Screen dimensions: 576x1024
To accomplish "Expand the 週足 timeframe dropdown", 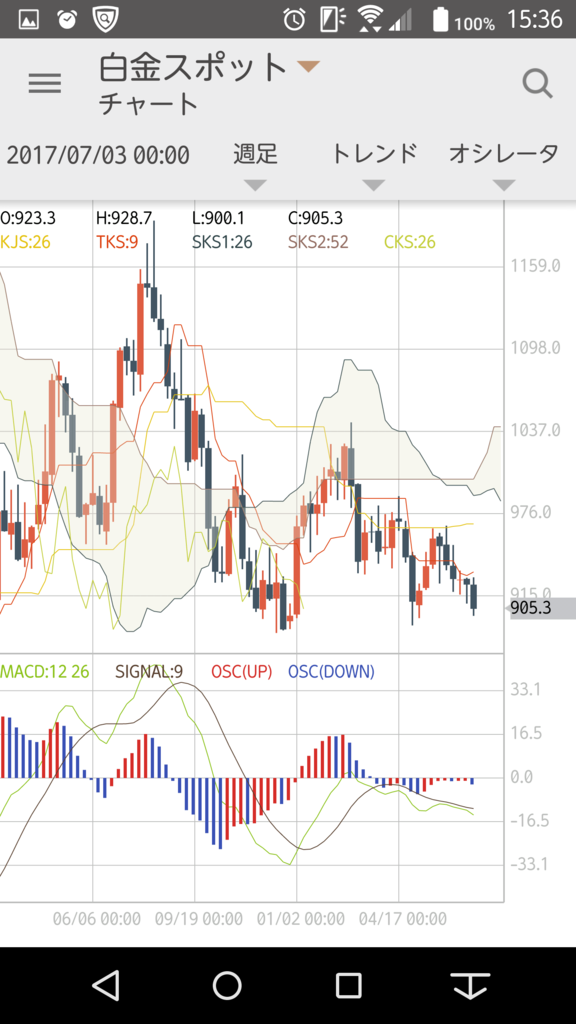I will [255, 166].
